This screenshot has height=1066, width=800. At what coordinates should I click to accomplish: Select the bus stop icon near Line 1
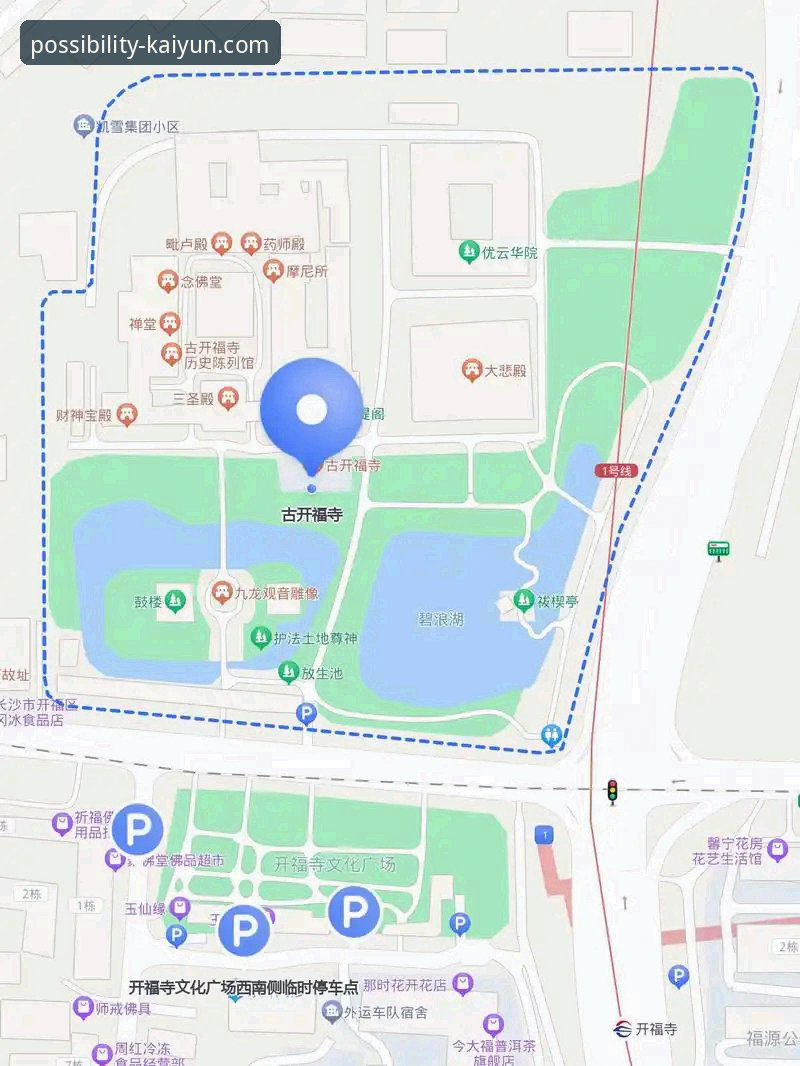[718, 549]
